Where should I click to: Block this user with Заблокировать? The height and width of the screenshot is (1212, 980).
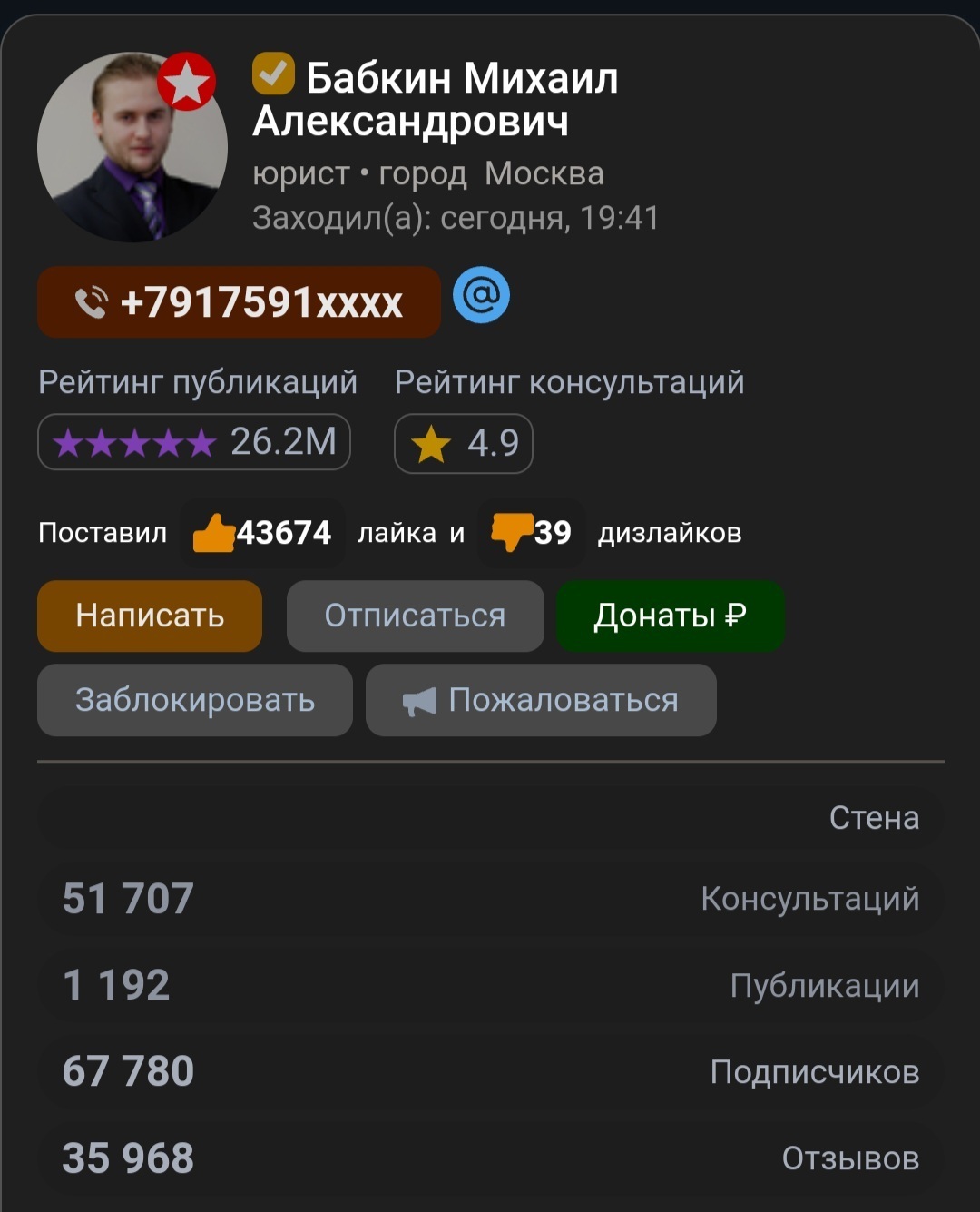(x=194, y=700)
